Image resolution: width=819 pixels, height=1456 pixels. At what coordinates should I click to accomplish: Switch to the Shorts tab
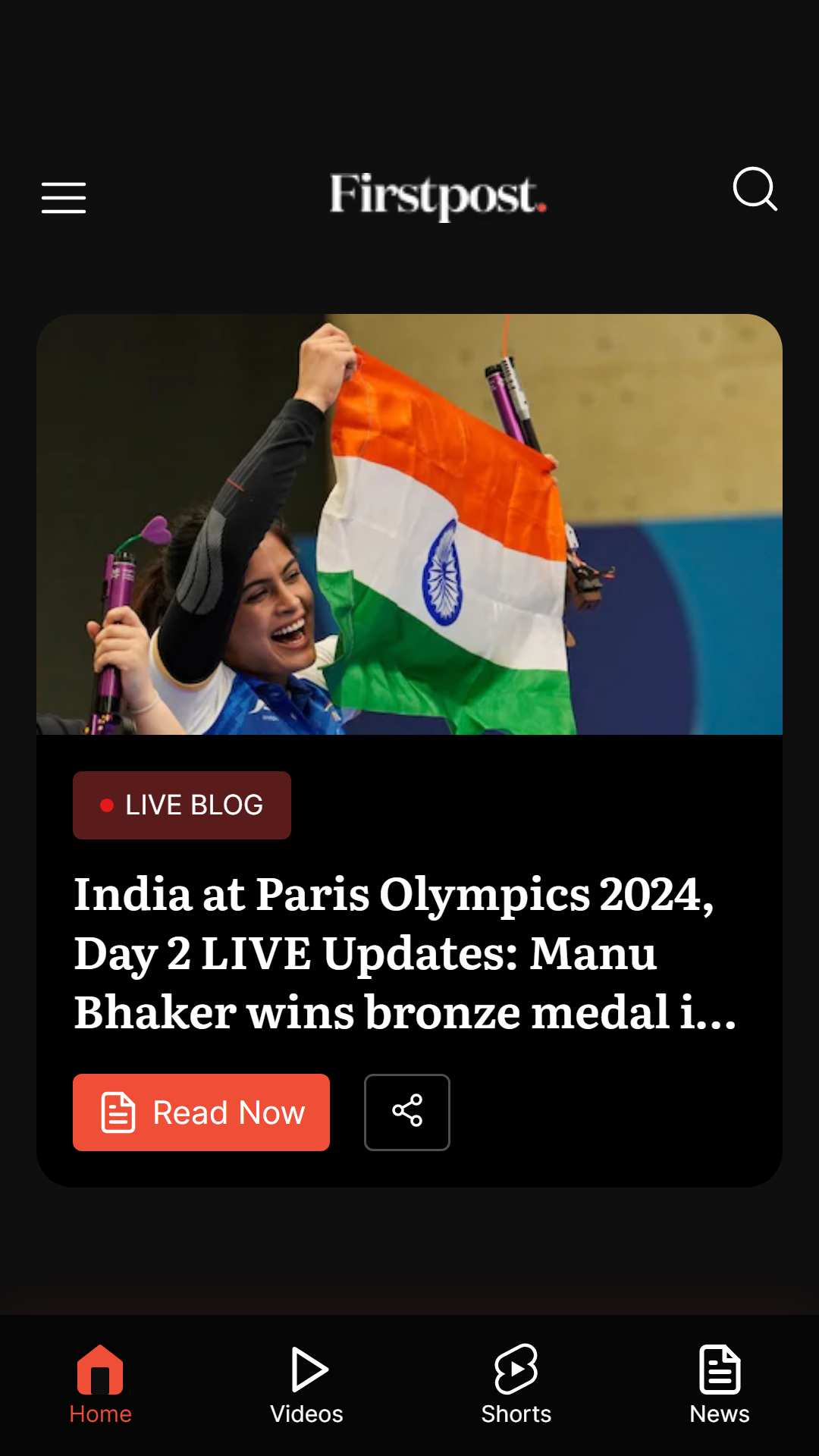[516, 1385]
